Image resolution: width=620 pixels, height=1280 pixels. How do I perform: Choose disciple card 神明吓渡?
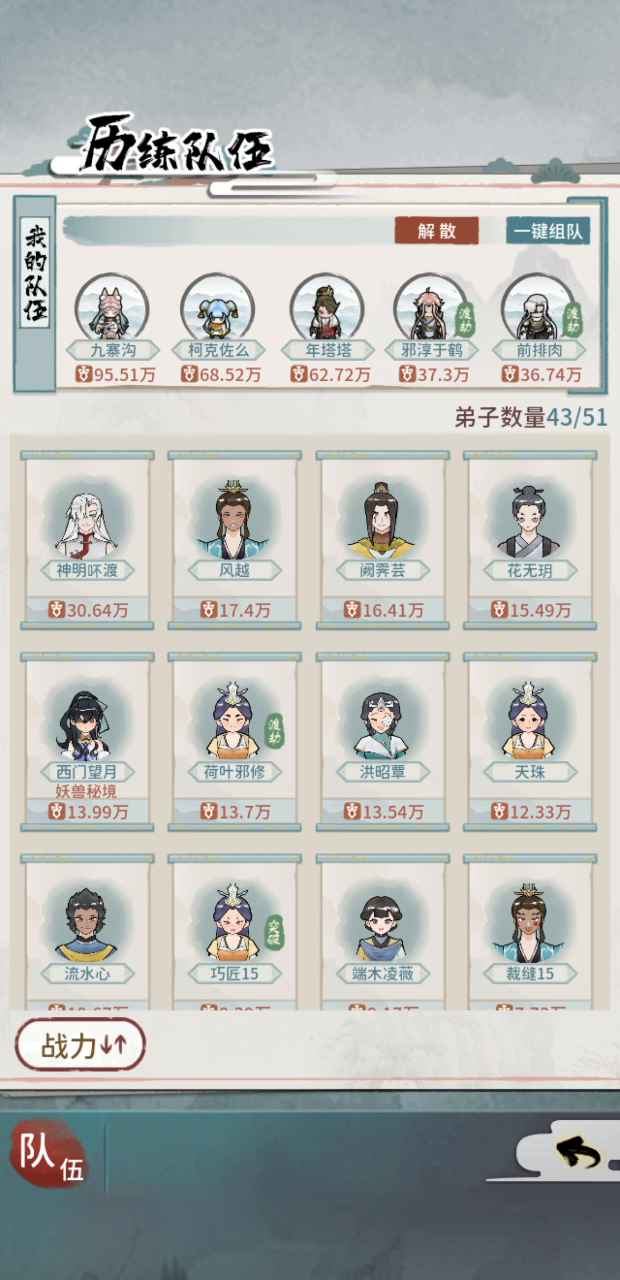click(x=87, y=540)
